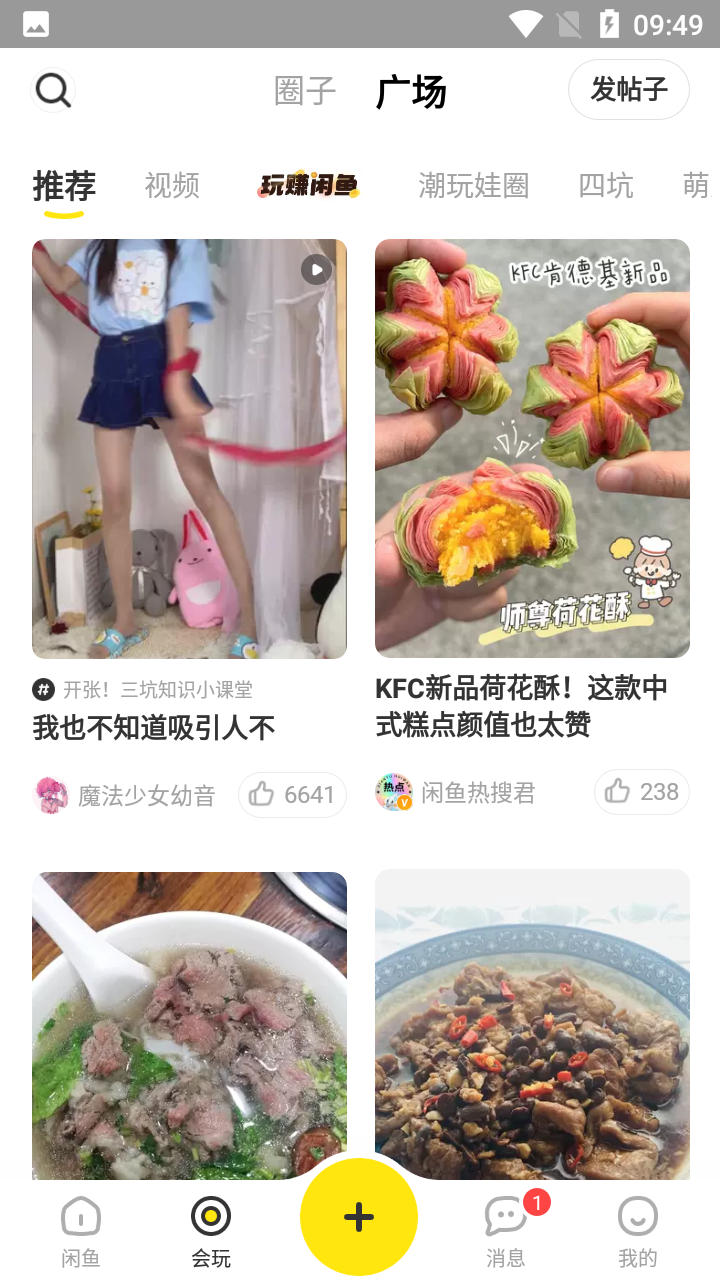Tap the verified V badge on 闲鱼热搜君 avatar
The height and width of the screenshot is (1280, 720).
(x=404, y=803)
